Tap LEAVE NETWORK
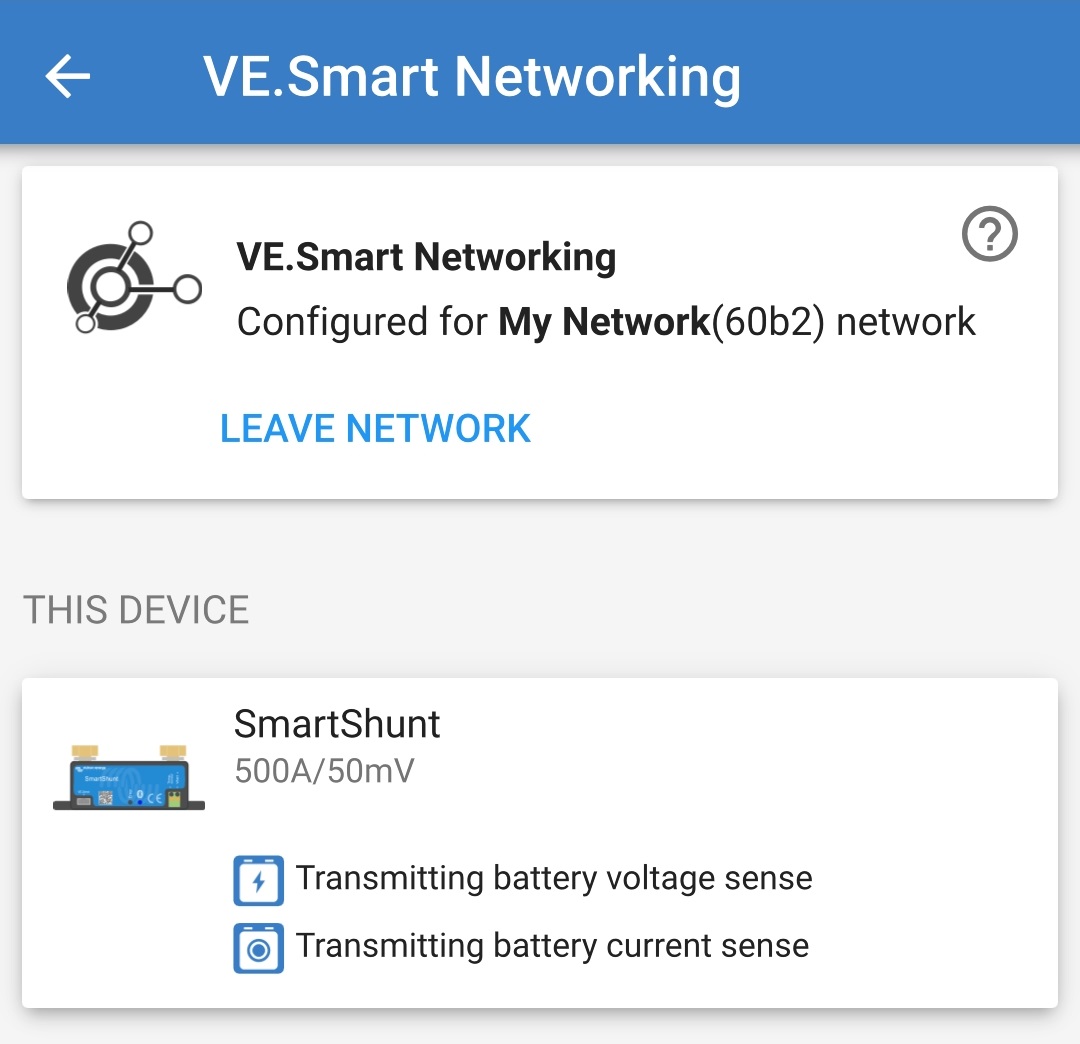This screenshot has height=1044, width=1080. 375,428
